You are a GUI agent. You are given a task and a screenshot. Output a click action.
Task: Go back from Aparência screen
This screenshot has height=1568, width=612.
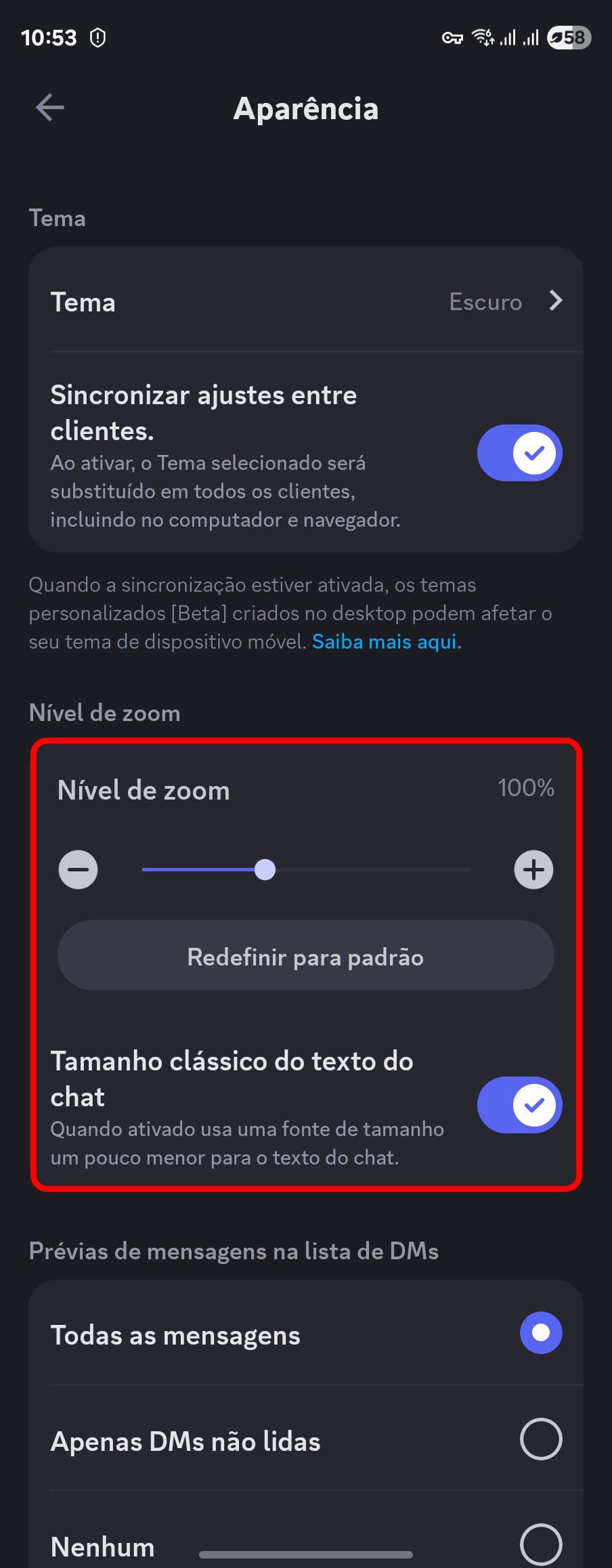click(50, 108)
